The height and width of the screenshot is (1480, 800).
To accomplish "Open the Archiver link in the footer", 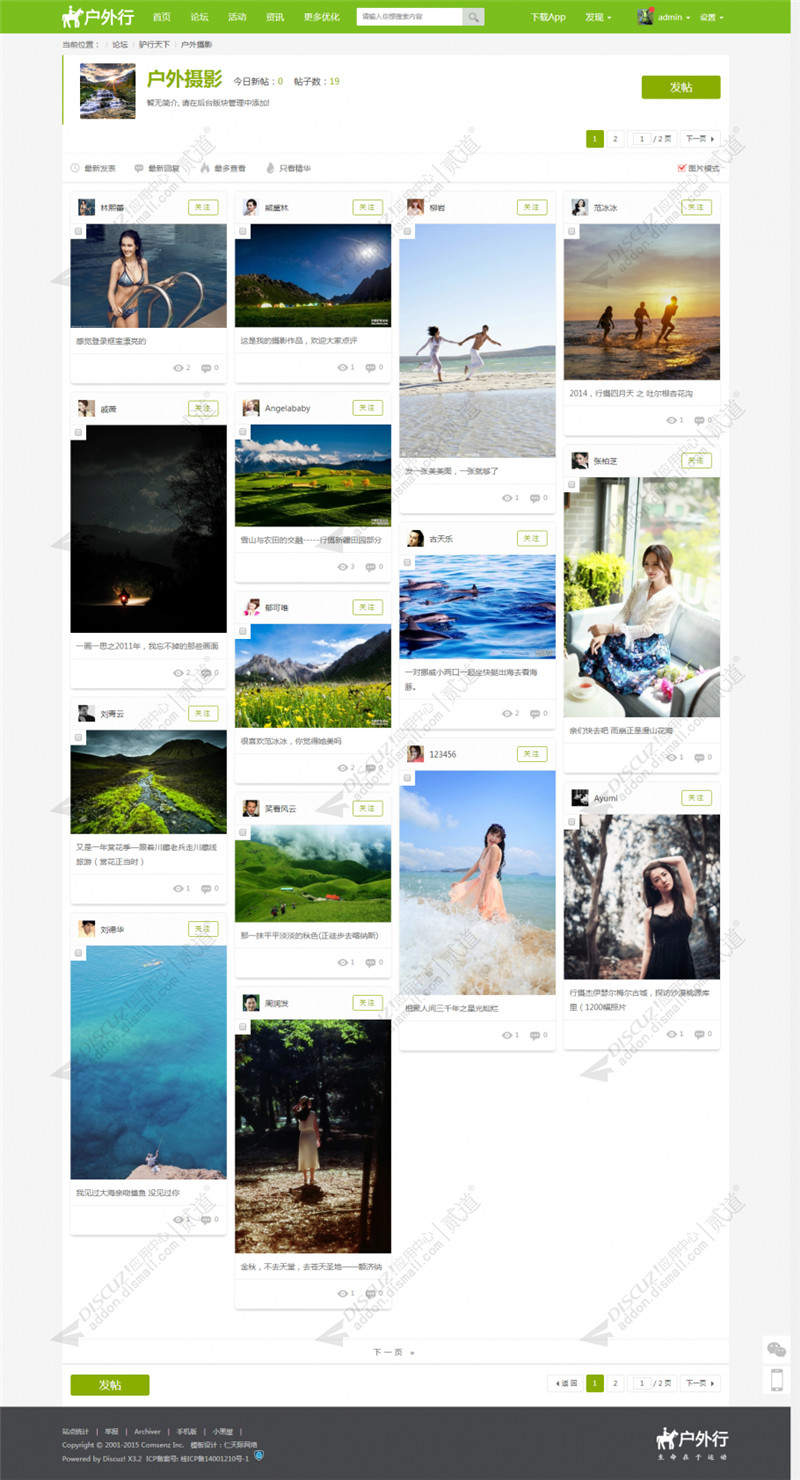I will tap(147, 1431).
